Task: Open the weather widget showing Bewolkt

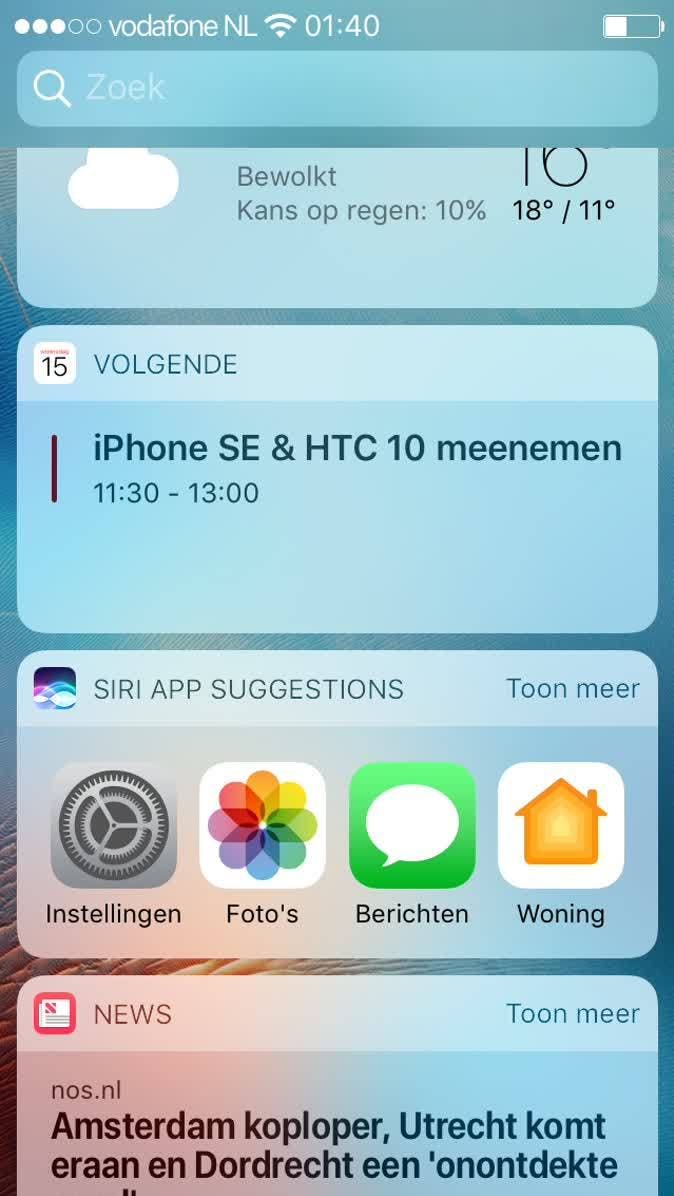Action: pos(337,215)
